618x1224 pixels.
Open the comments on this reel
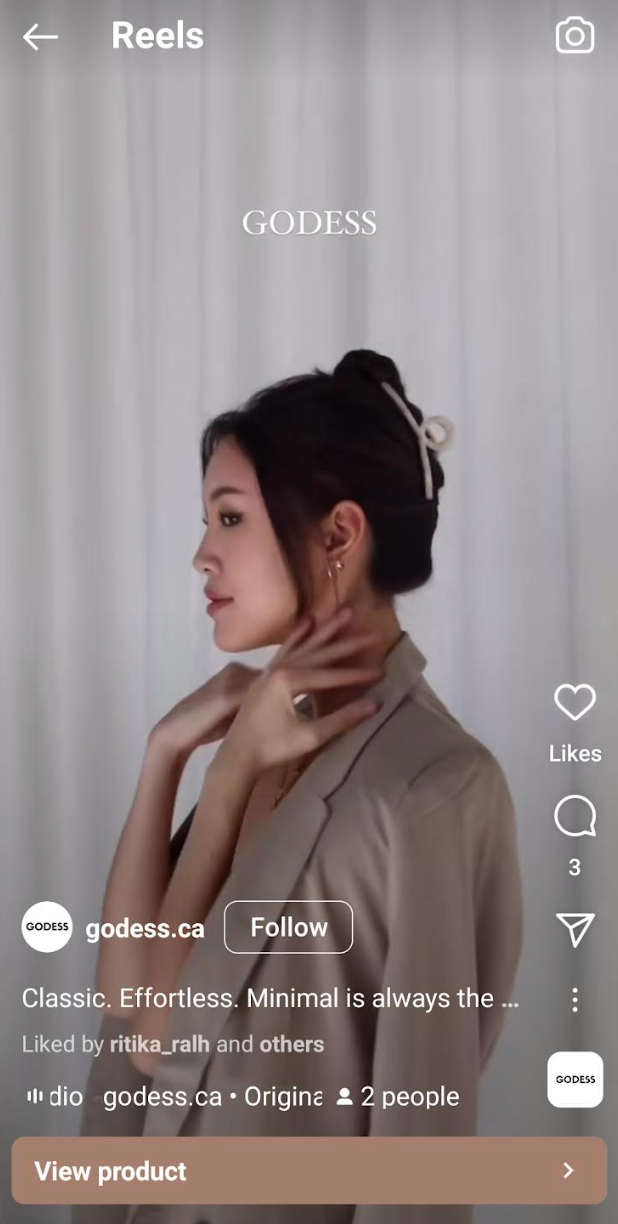(x=575, y=817)
